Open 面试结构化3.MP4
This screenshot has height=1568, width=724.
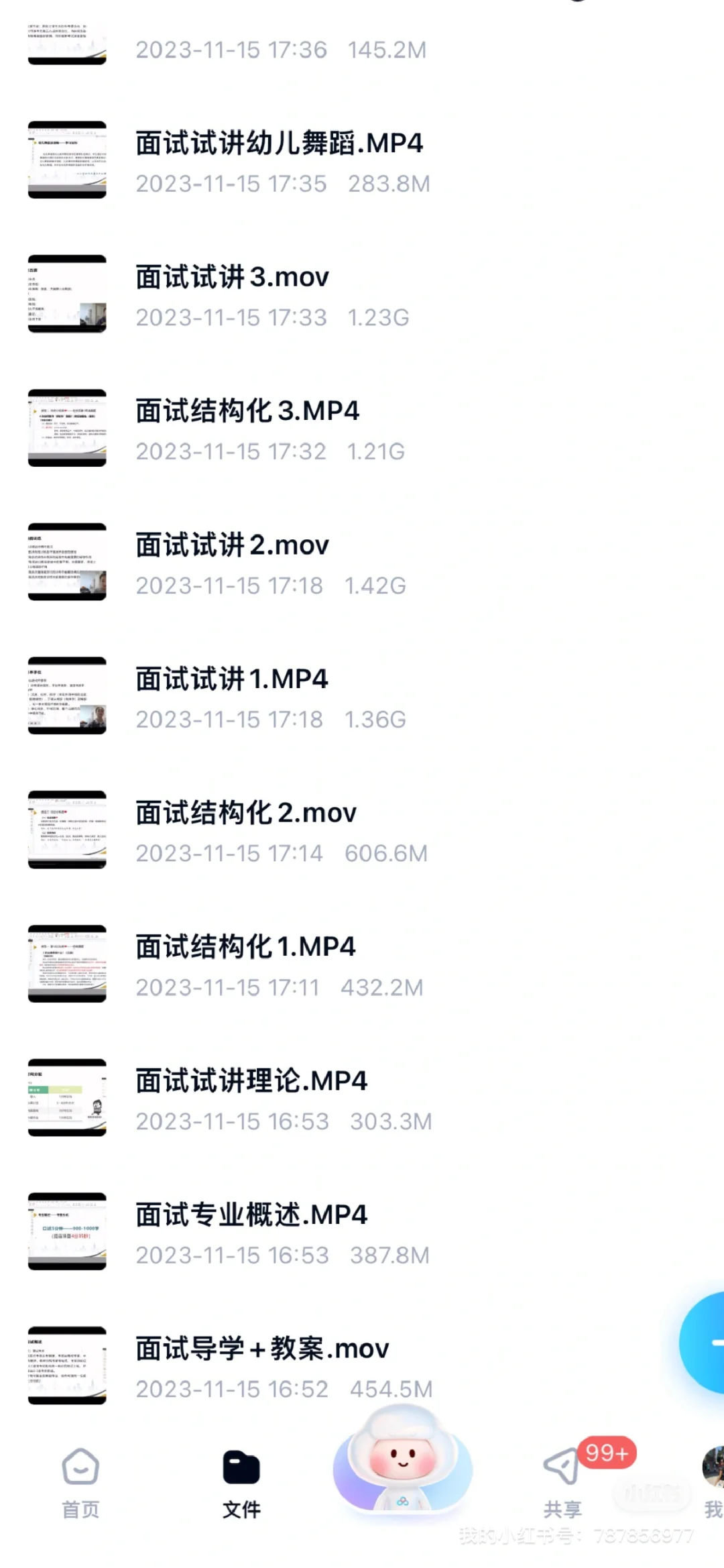[x=362, y=429]
